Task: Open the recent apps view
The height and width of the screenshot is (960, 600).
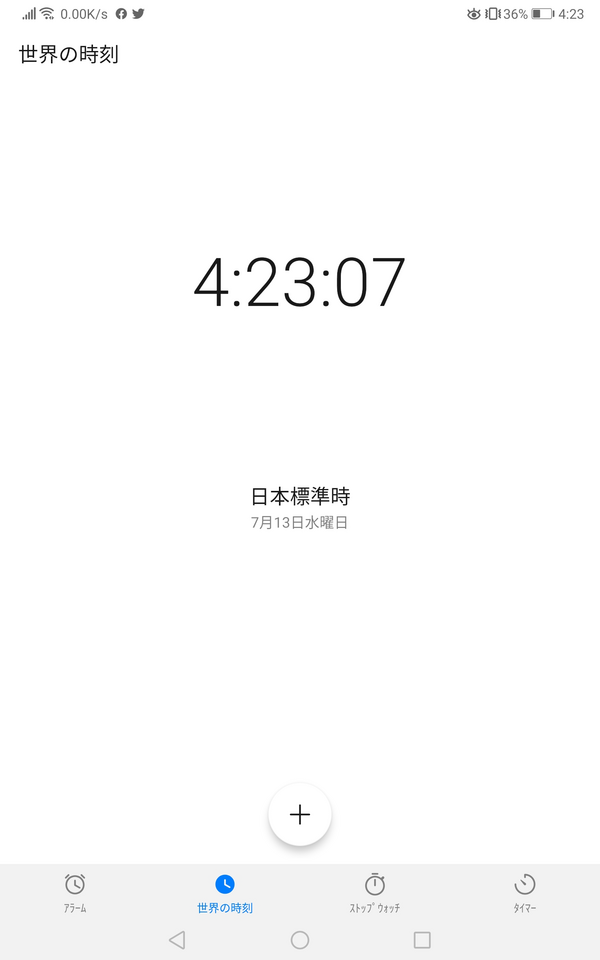Action: pyautogui.click(x=422, y=940)
